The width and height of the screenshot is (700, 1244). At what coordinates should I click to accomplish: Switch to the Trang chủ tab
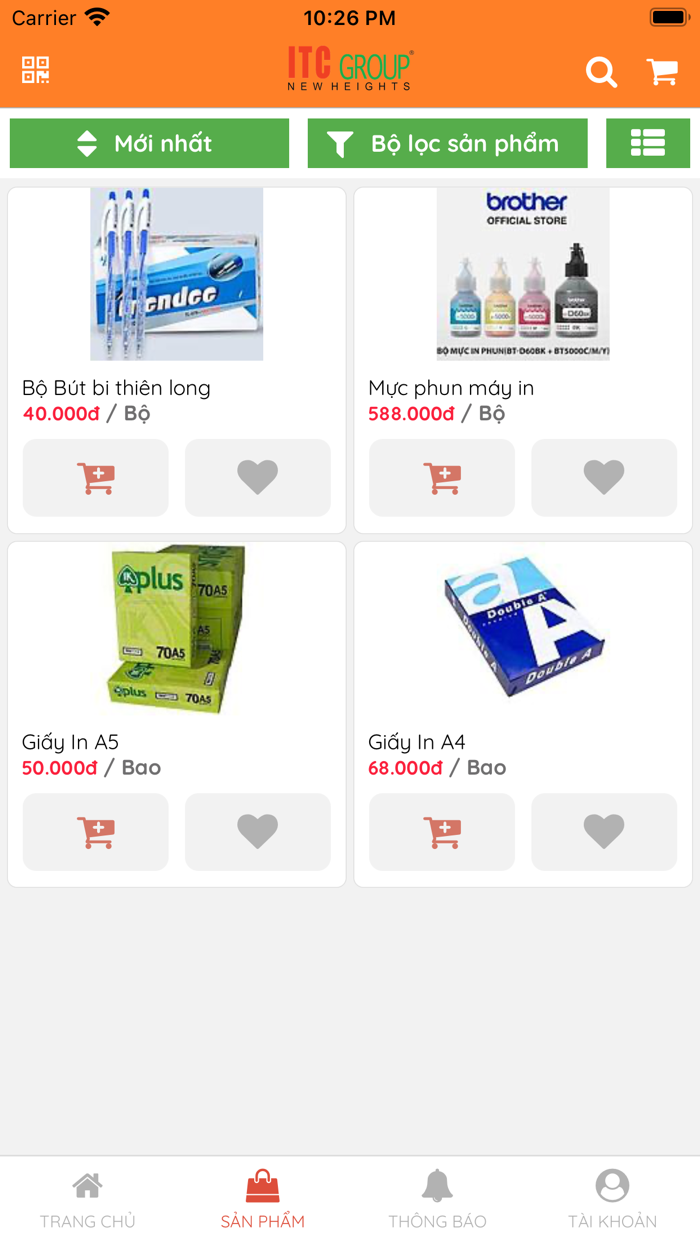(88, 1200)
